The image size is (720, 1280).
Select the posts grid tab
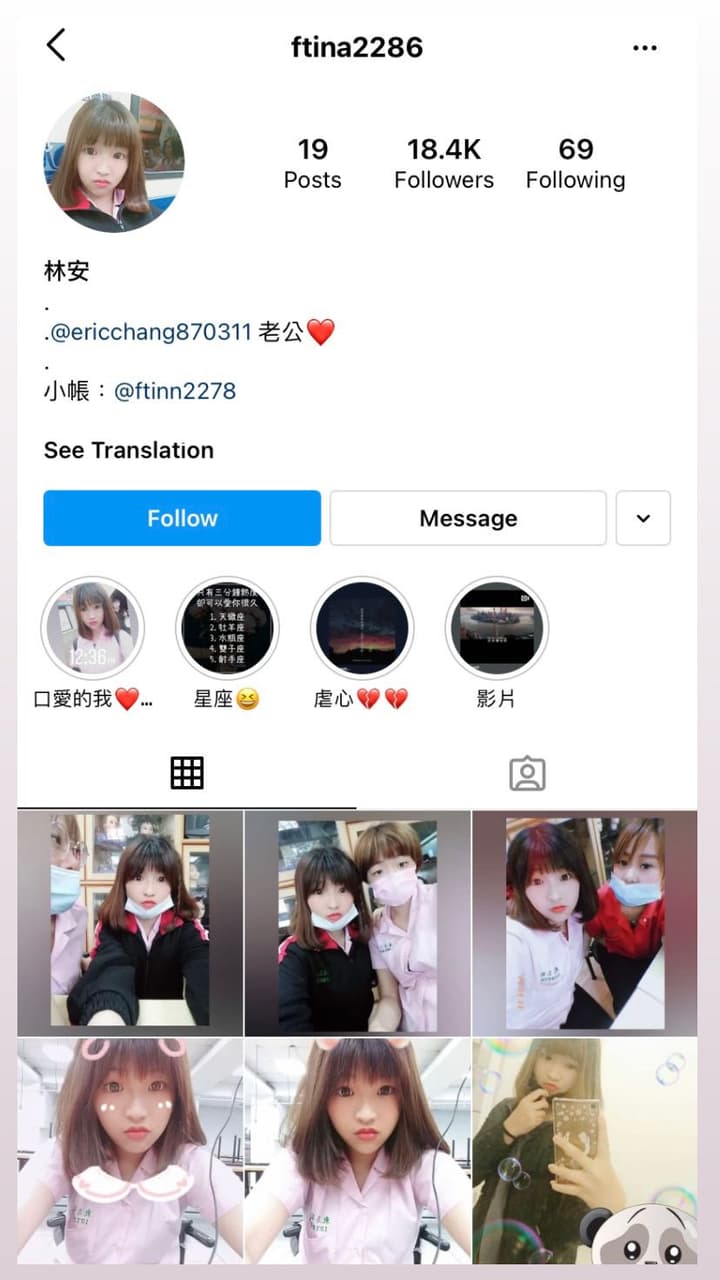click(x=187, y=773)
